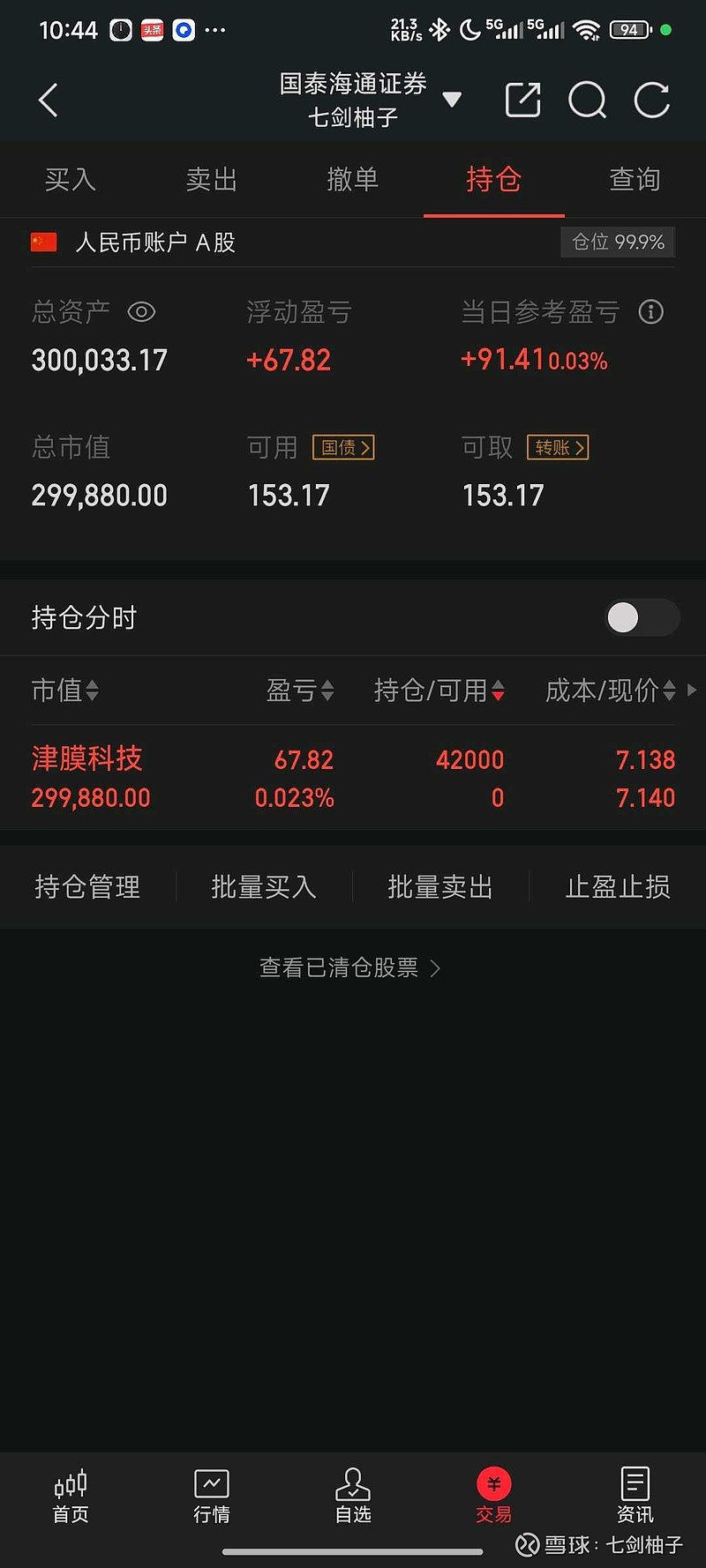Hide total assets with the eye icon
This screenshot has height=1568, width=706.
tap(141, 312)
